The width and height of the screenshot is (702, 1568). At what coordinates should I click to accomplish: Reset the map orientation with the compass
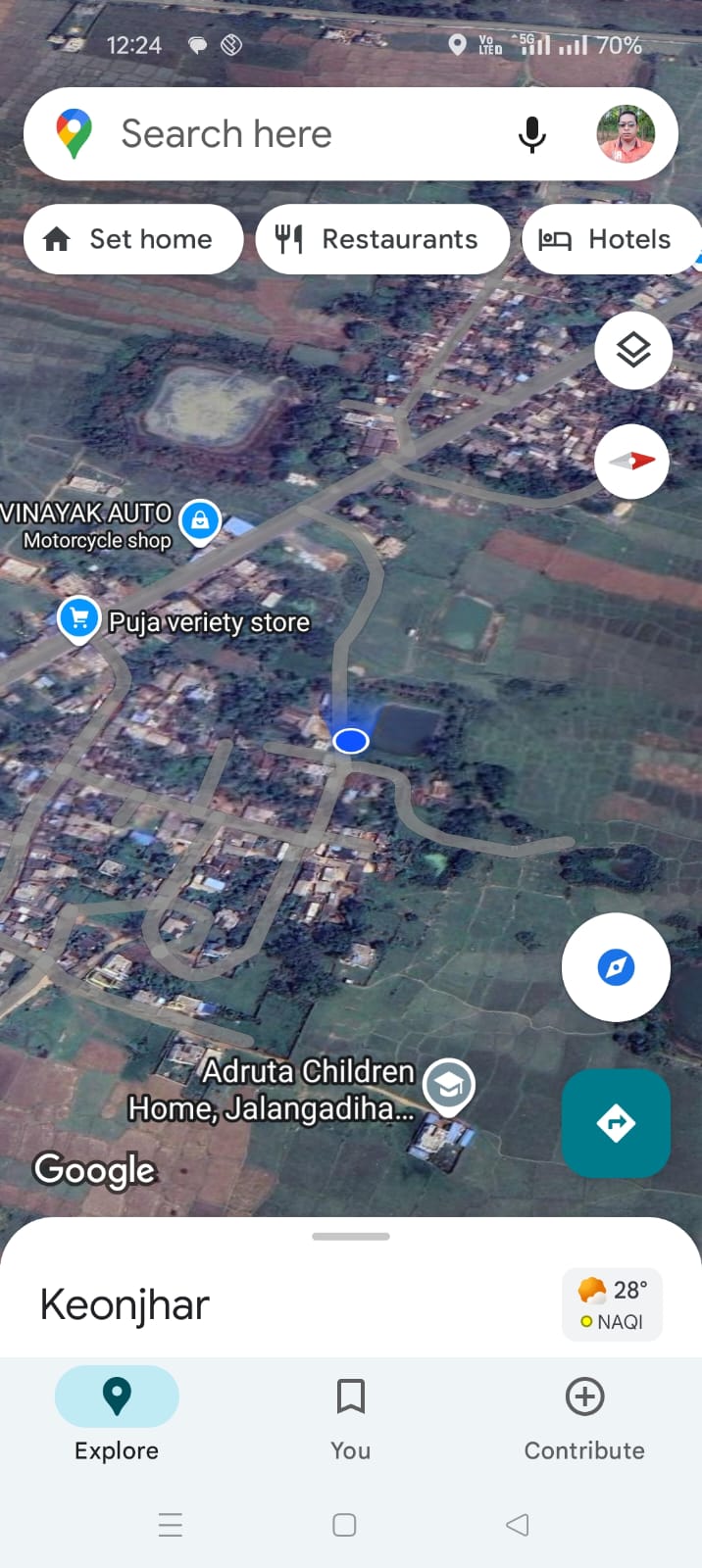click(632, 462)
